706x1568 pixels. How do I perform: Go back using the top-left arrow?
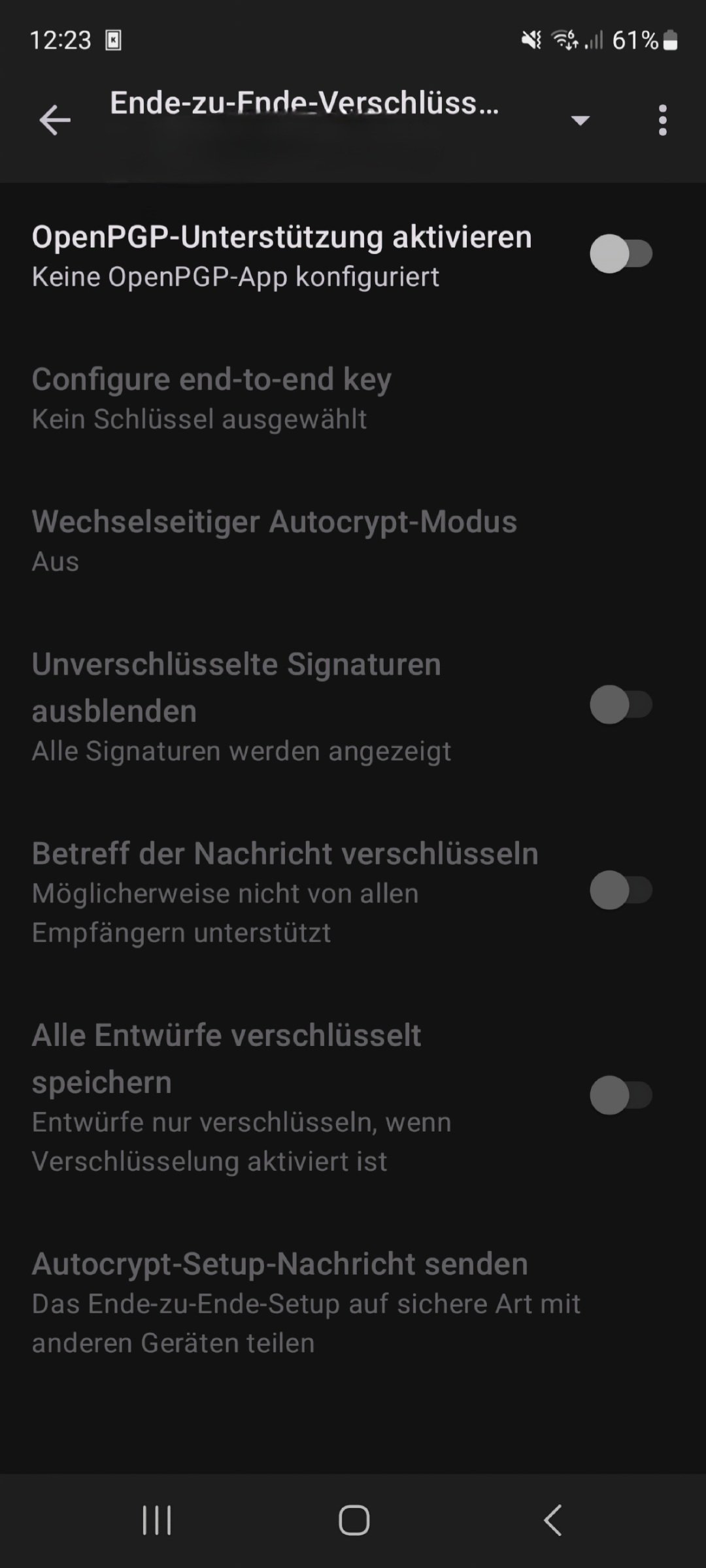point(55,120)
